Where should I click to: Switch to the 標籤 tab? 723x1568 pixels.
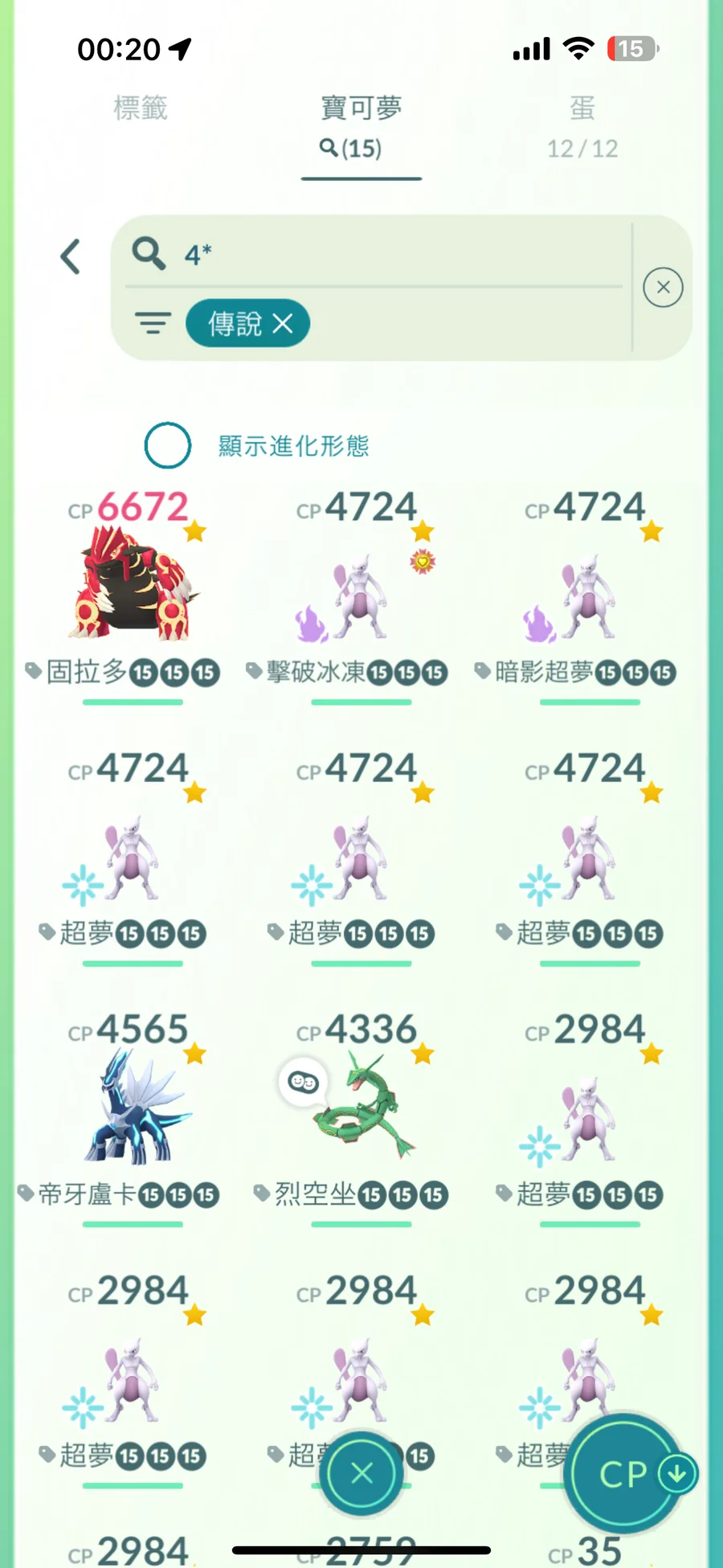tap(141, 108)
